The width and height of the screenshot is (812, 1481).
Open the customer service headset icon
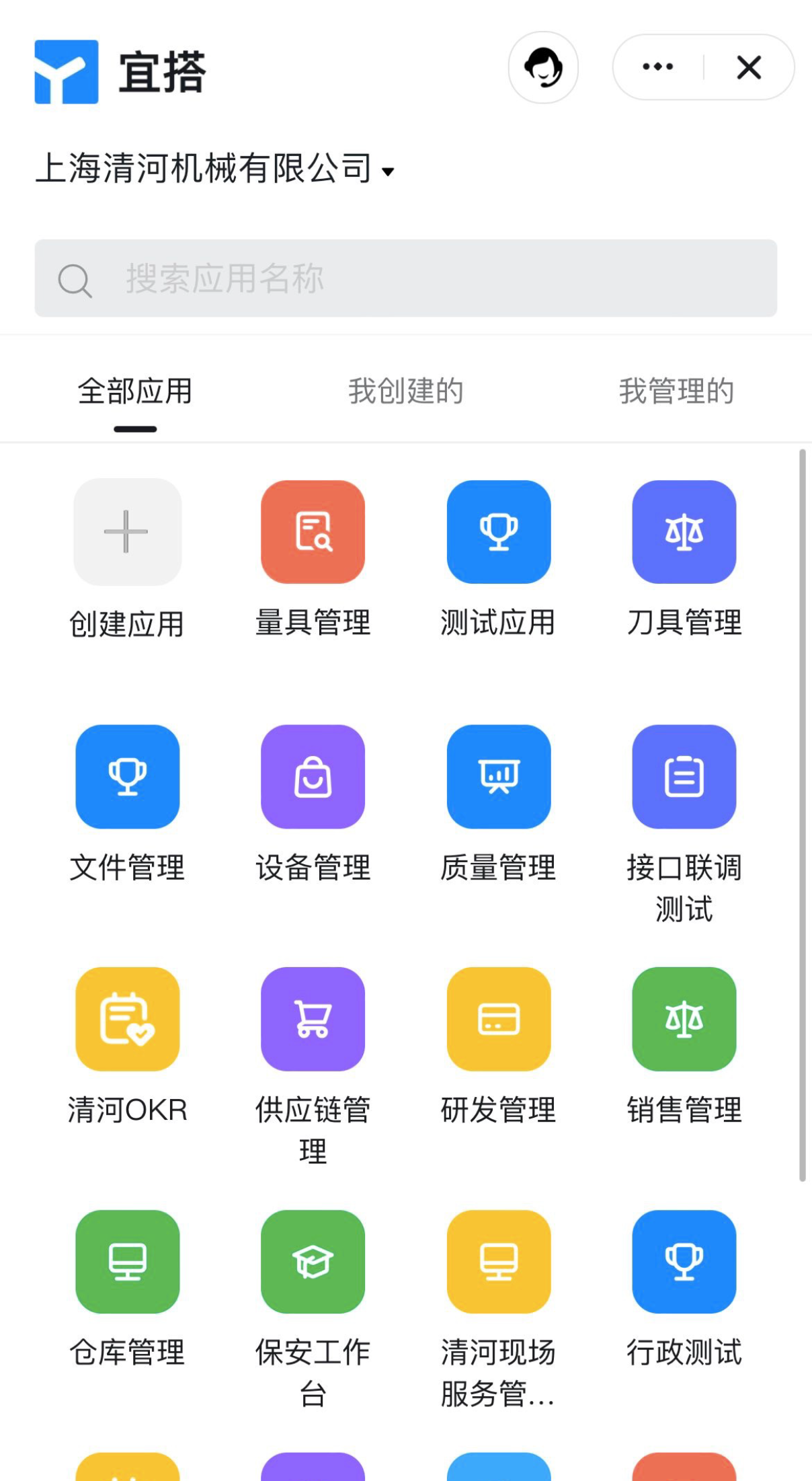(543, 67)
